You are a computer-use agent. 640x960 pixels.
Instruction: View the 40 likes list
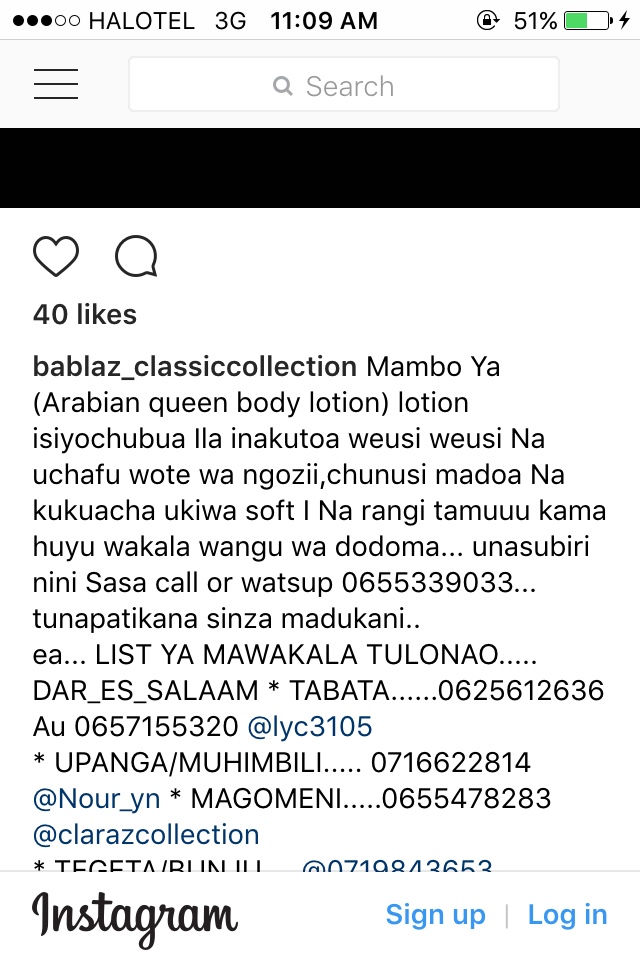click(x=85, y=314)
